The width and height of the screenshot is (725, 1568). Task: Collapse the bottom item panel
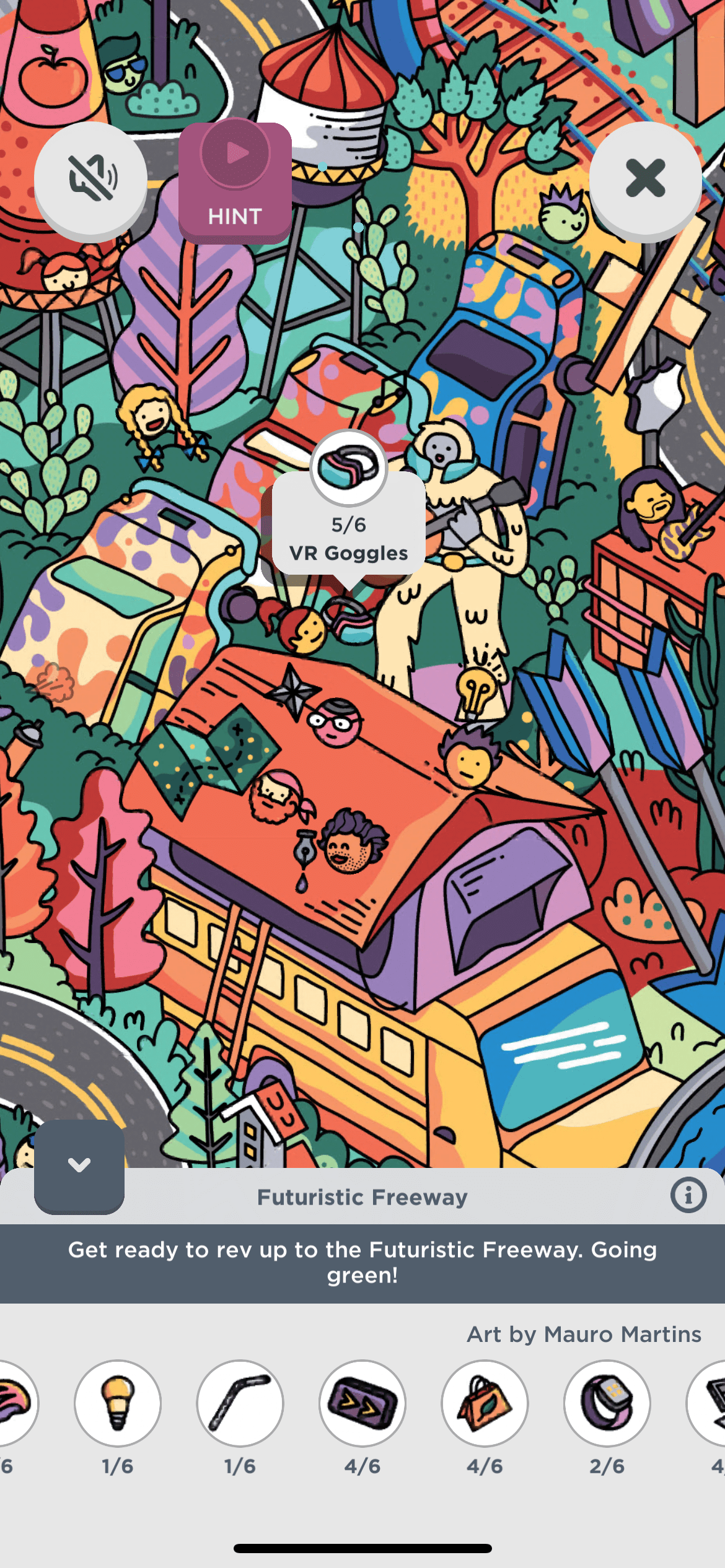coord(79,1165)
